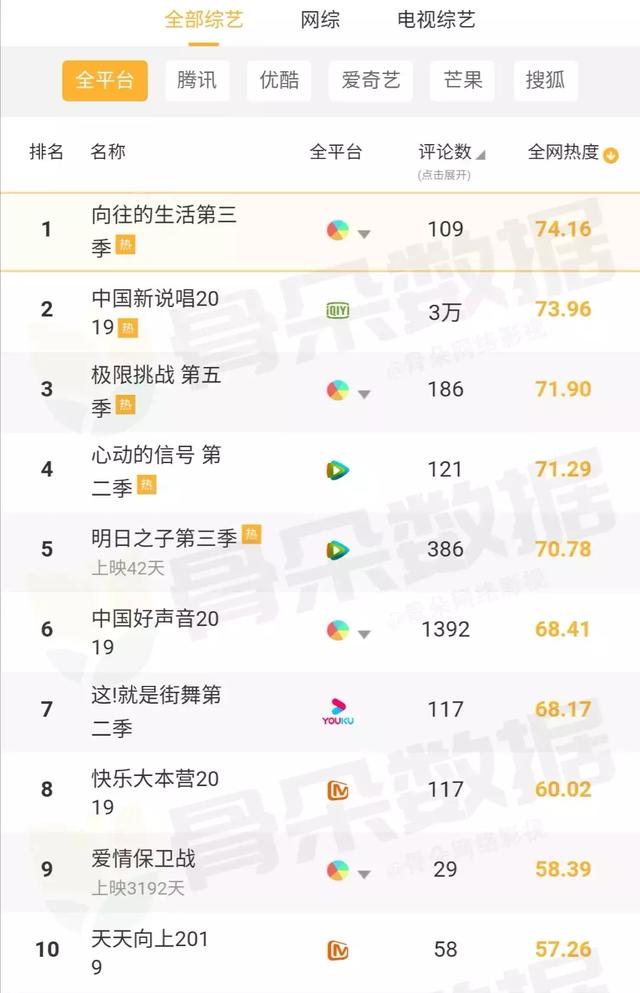
Task: Expand platforms for 中国好声音2019
Action: pos(363,633)
